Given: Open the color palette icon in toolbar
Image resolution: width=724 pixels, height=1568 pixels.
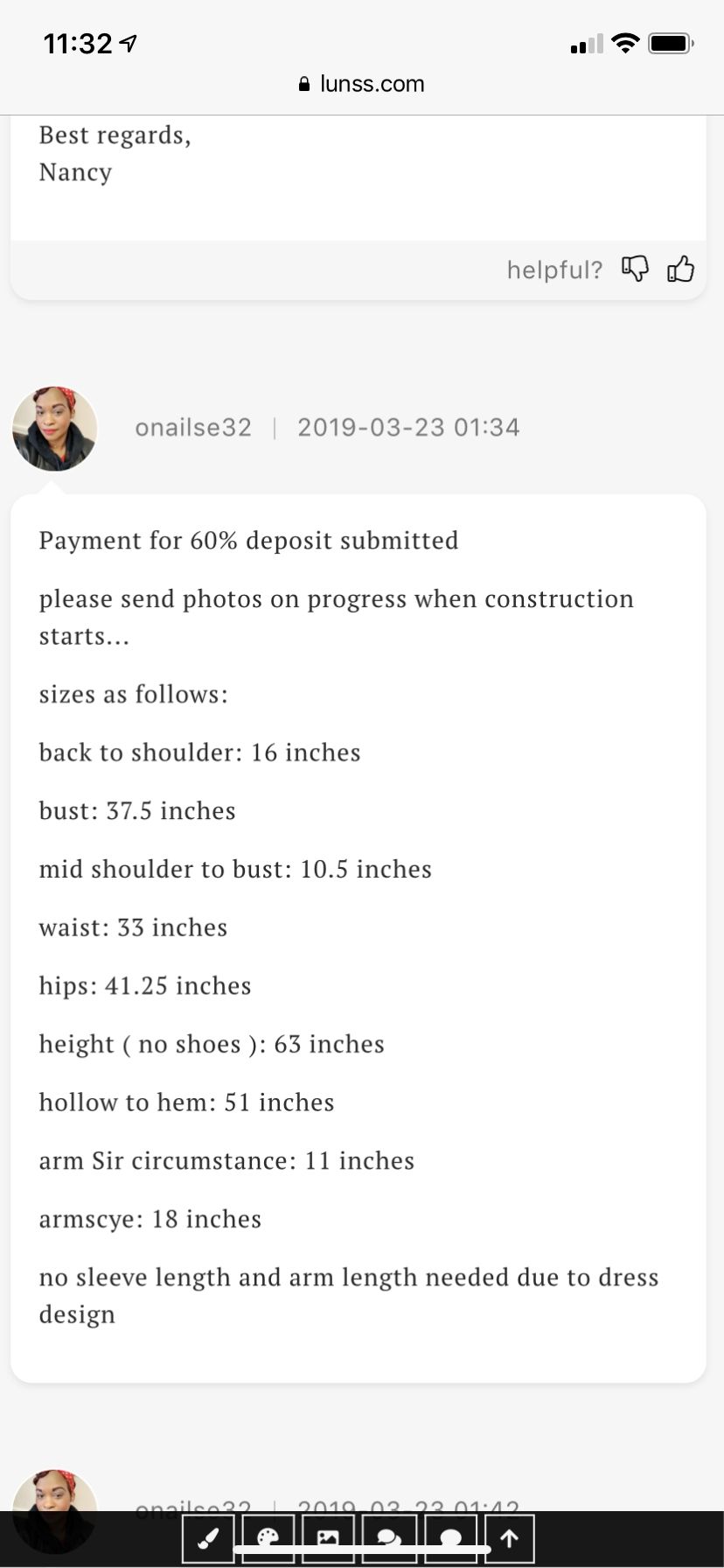Looking at the screenshot, I should point(268,1539).
